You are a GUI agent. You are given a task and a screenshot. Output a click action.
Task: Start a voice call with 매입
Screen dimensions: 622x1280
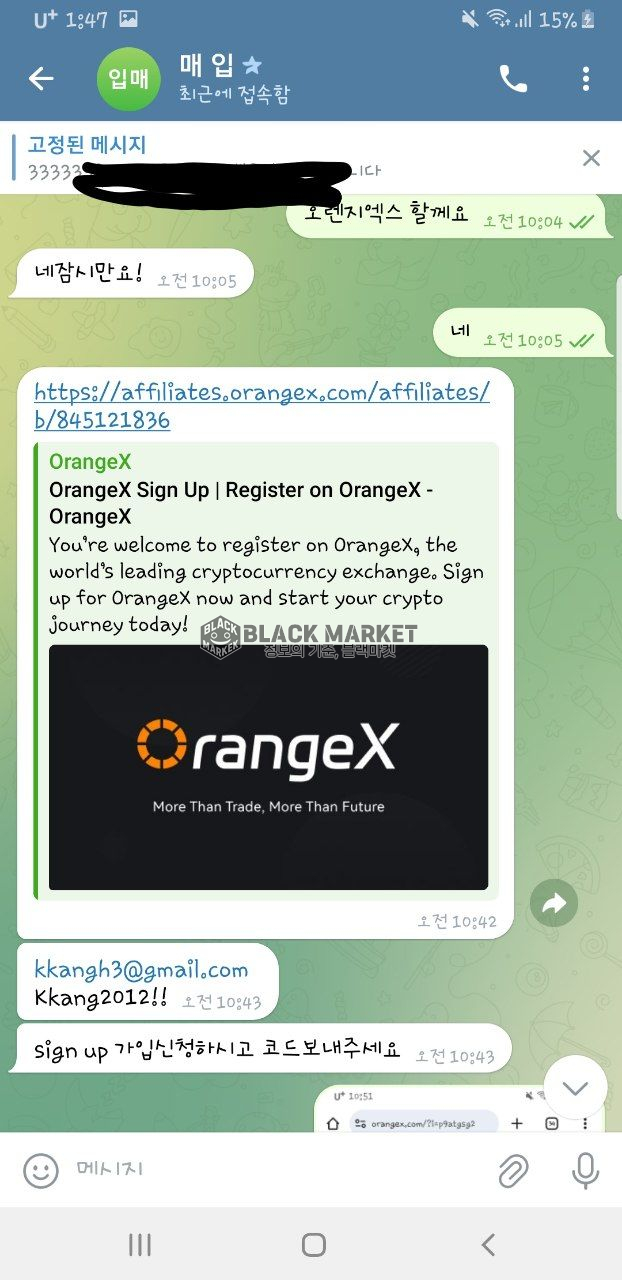(x=513, y=79)
